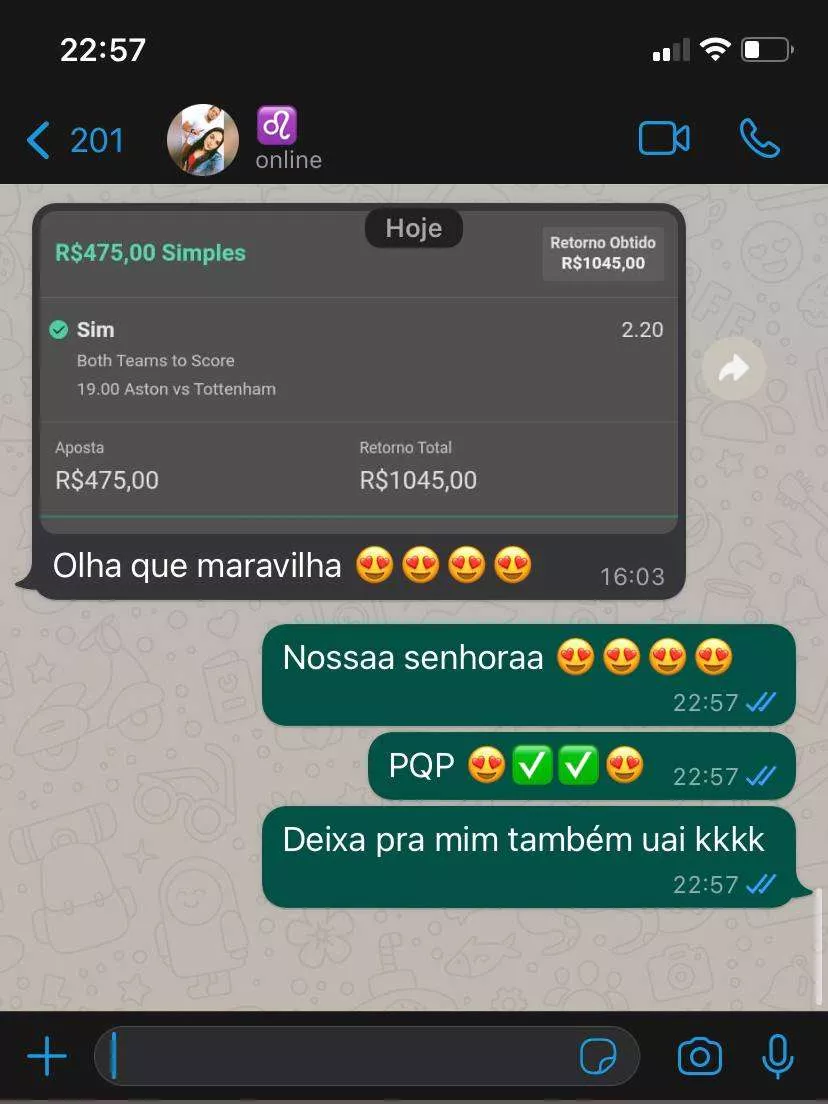
Task: Start a video call
Action: pos(664,139)
